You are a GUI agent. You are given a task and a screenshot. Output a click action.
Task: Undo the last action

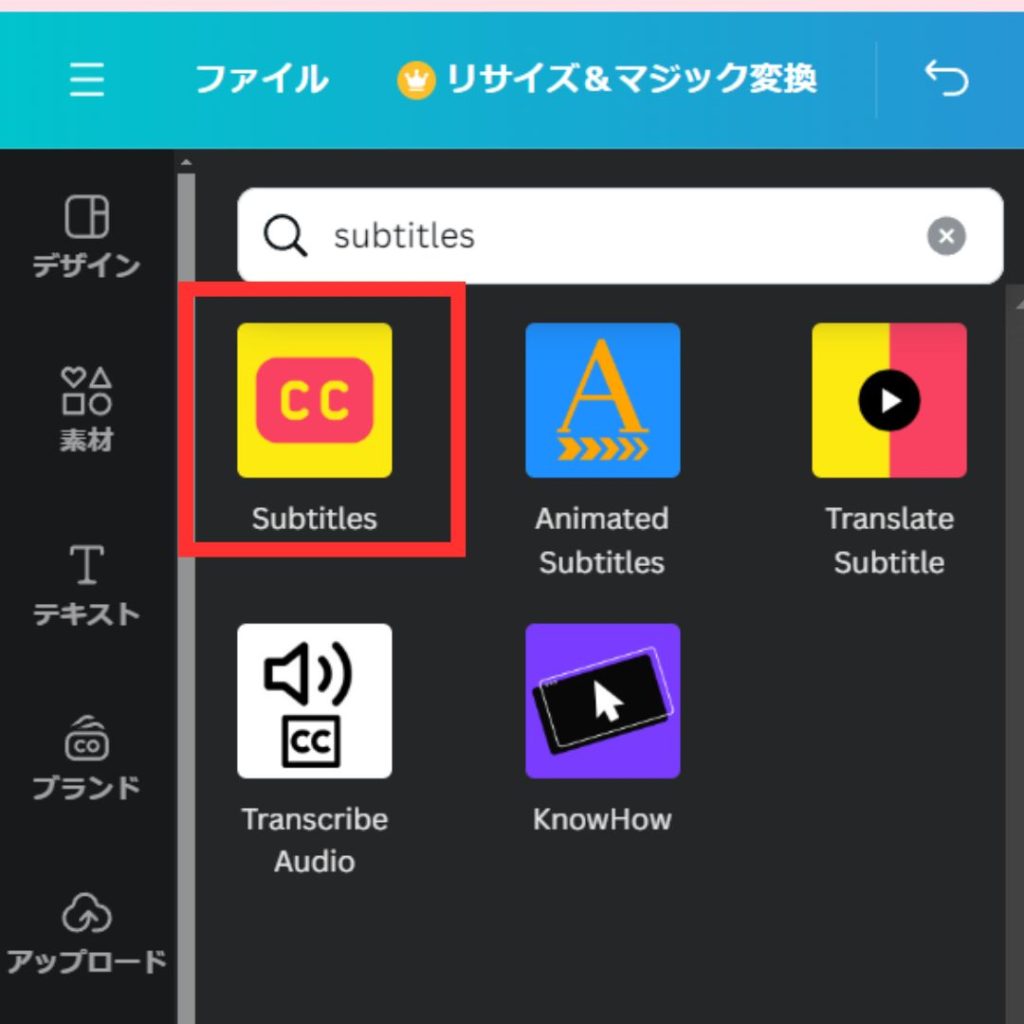946,78
